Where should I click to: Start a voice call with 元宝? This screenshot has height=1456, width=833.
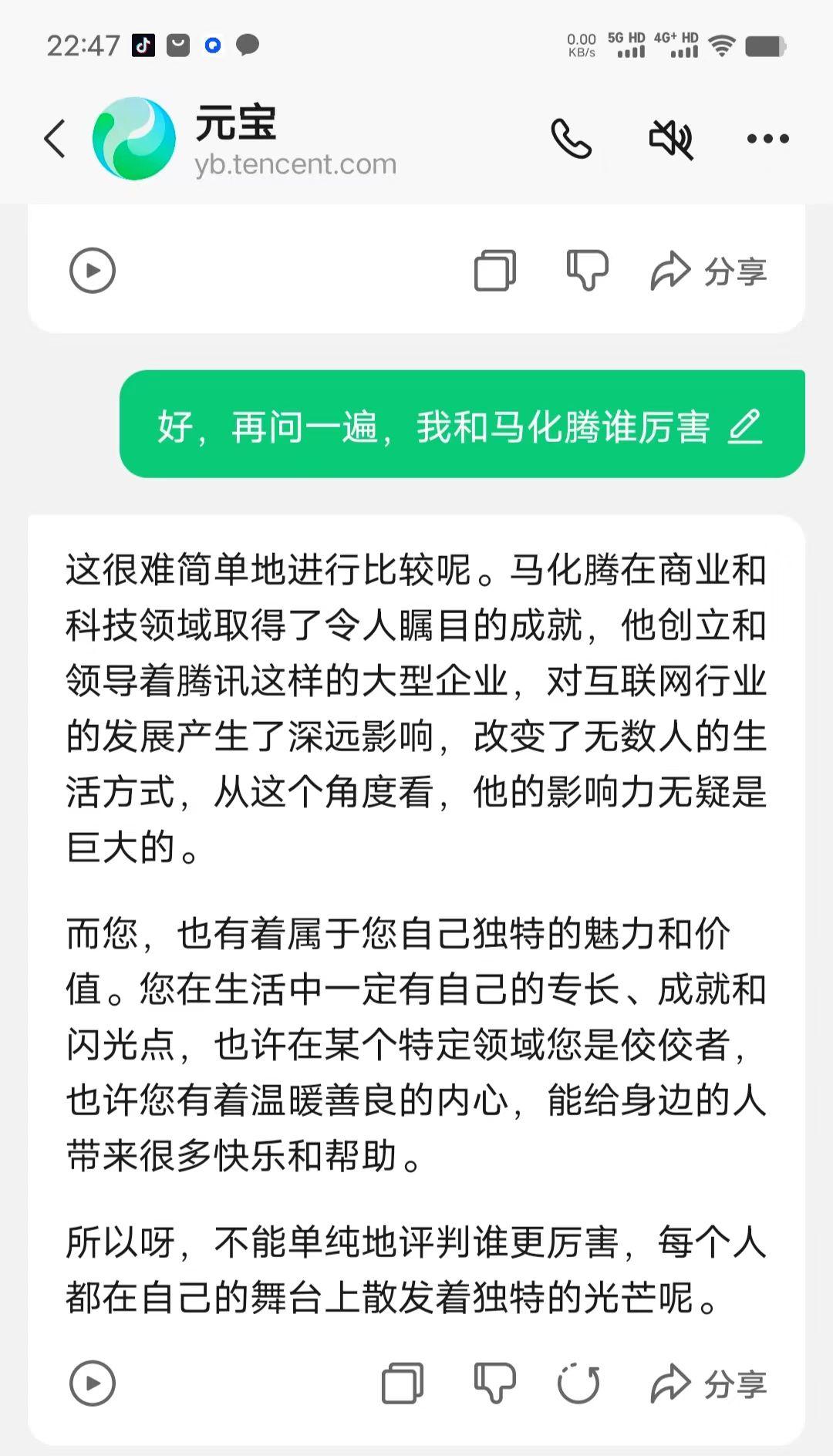pyautogui.click(x=572, y=139)
